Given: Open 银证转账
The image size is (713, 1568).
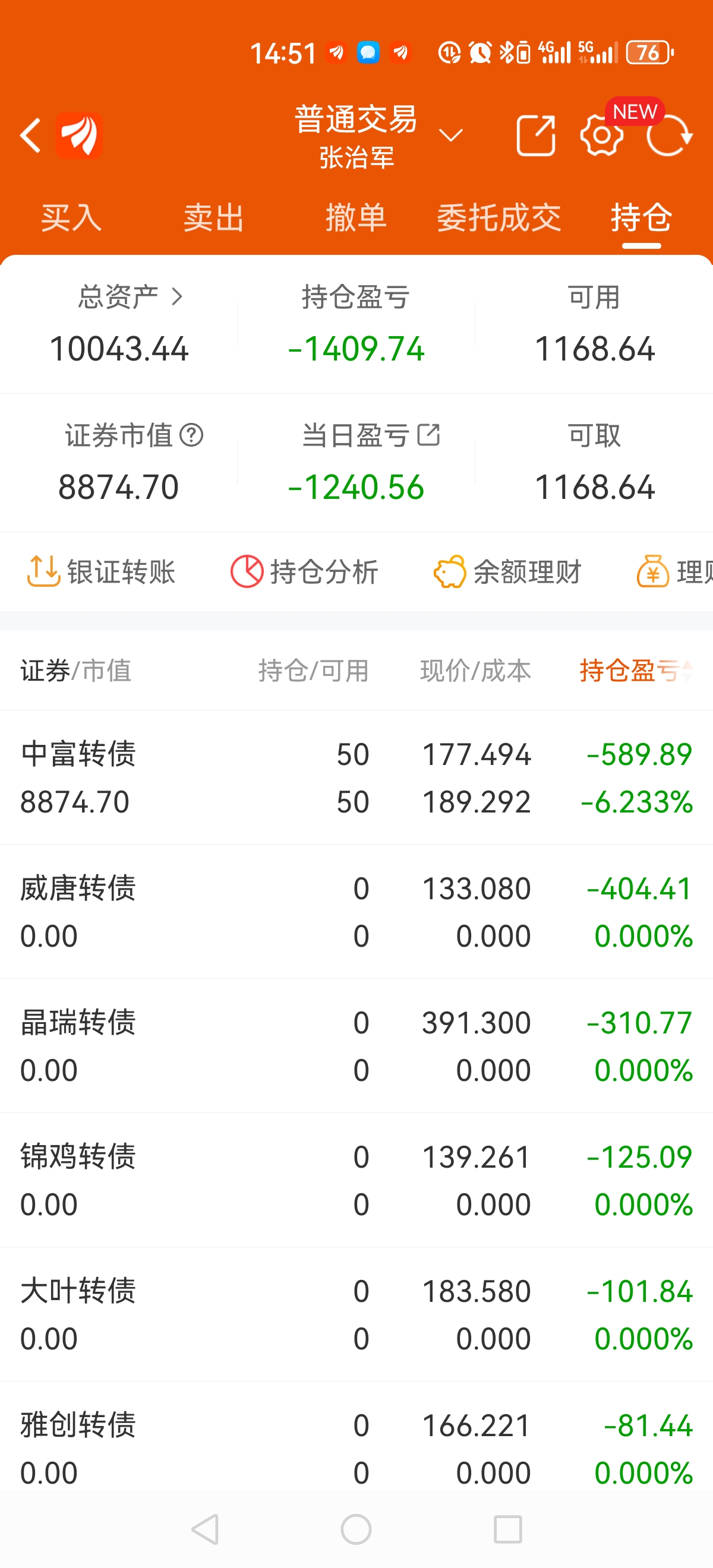Looking at the screenshot, I should coord(101,571).
